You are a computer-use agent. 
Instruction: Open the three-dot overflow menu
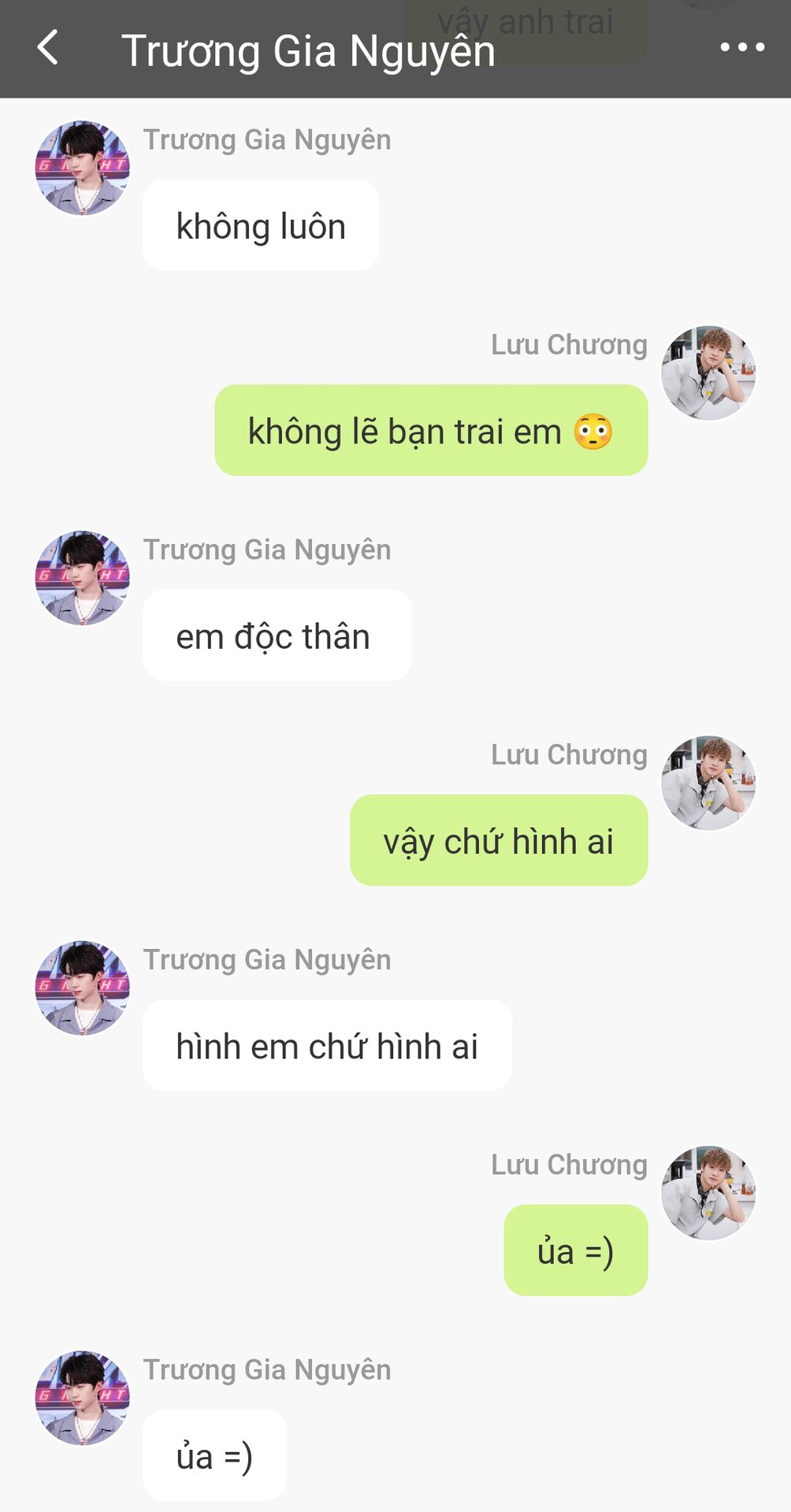coord(742,48)
